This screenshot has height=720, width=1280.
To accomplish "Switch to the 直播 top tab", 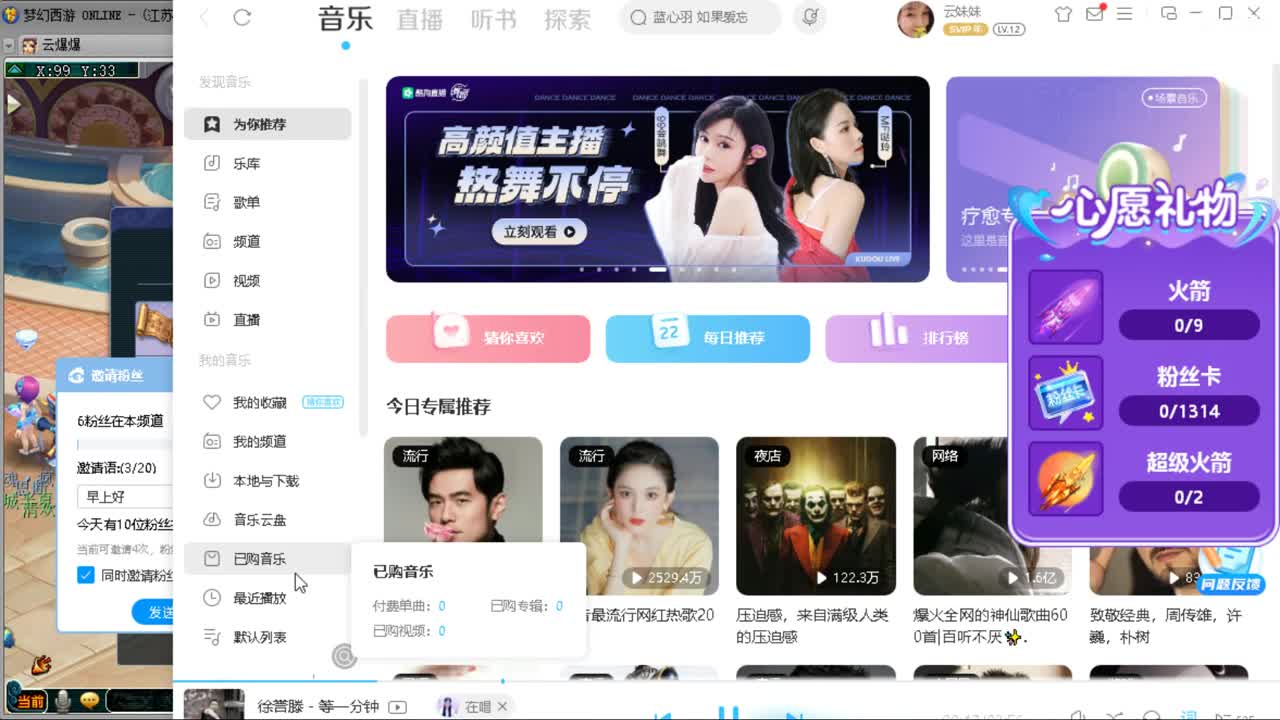I will click(x=419, y=19).
